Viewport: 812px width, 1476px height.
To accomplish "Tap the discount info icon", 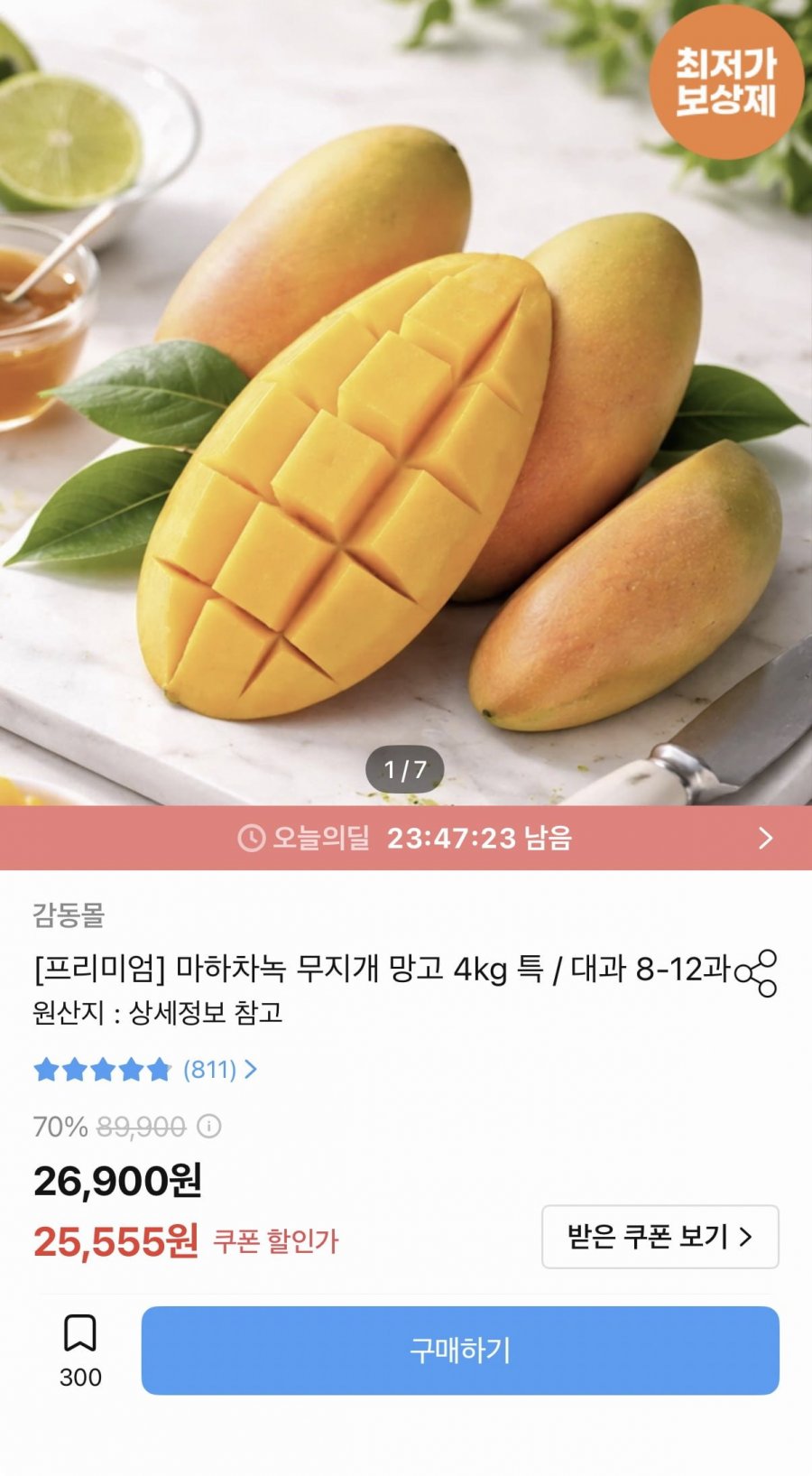I will point(209,1127).
